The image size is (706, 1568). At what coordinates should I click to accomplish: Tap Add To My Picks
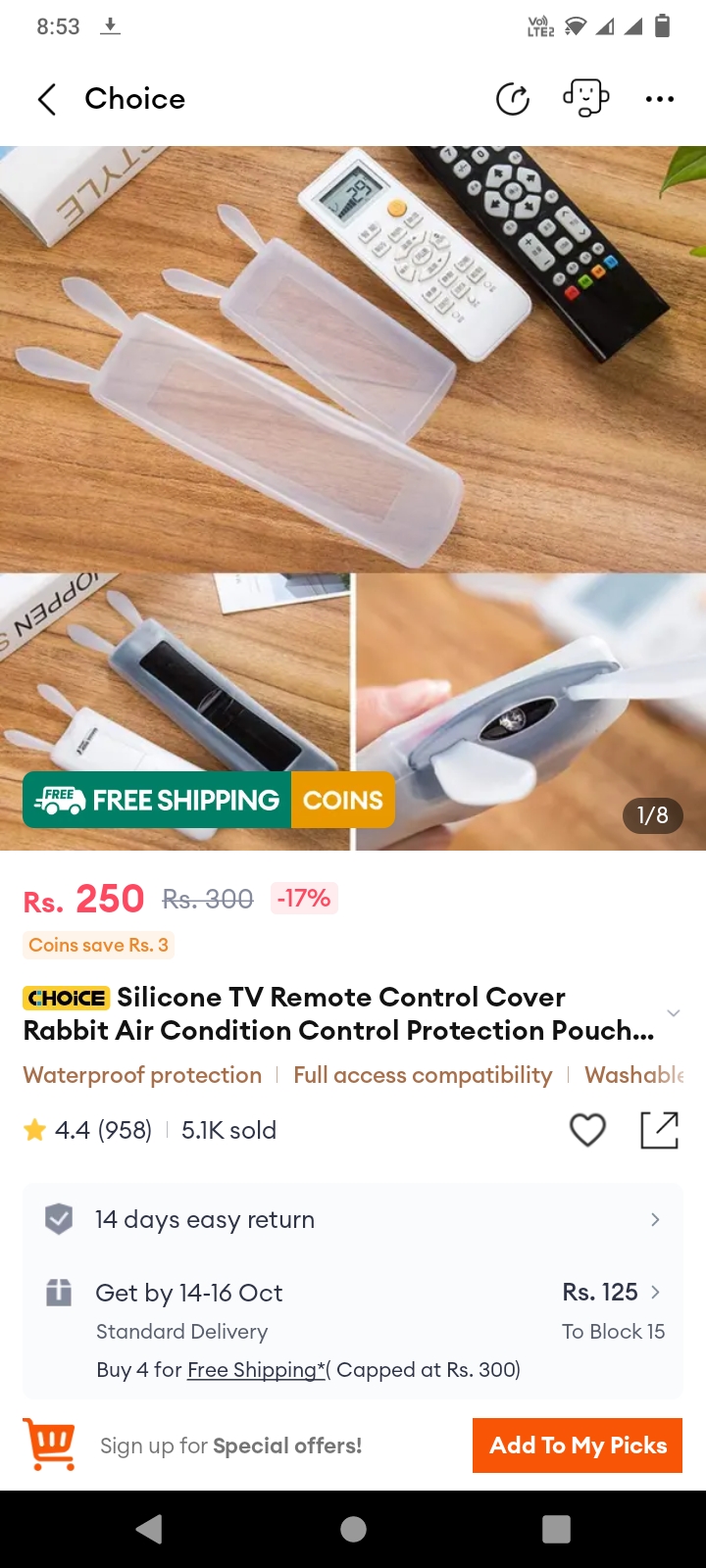578,1445
